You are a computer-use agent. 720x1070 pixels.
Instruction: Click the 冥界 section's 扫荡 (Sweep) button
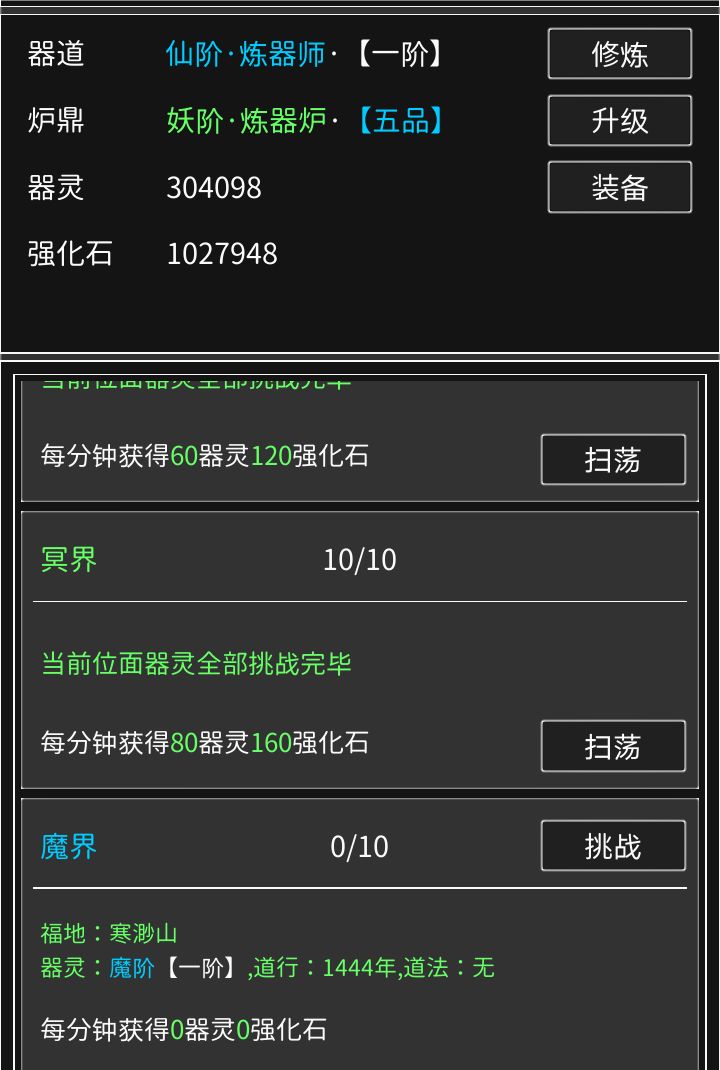[613, 746]
